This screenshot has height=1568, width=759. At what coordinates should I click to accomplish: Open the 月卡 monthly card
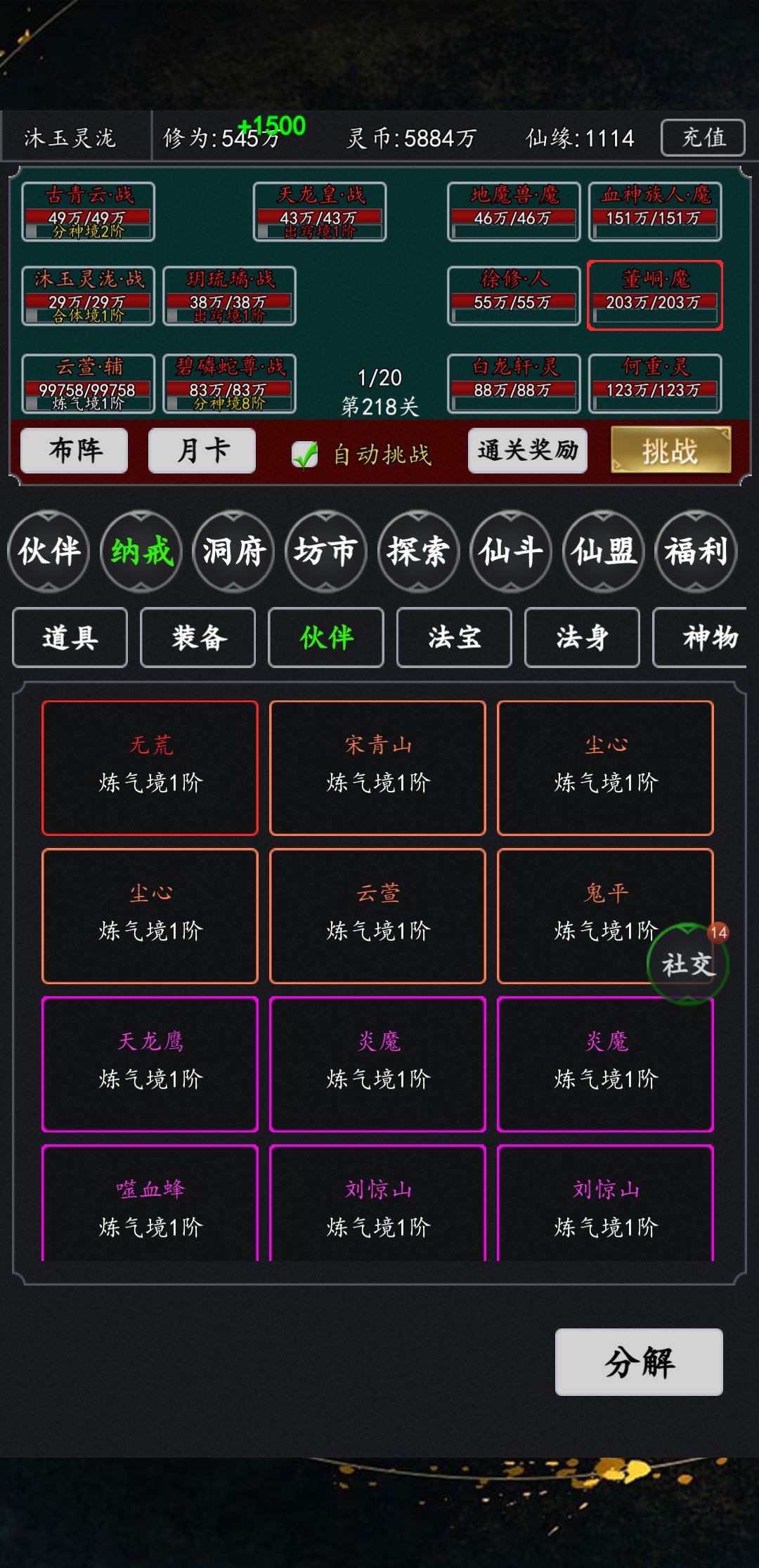202,450
